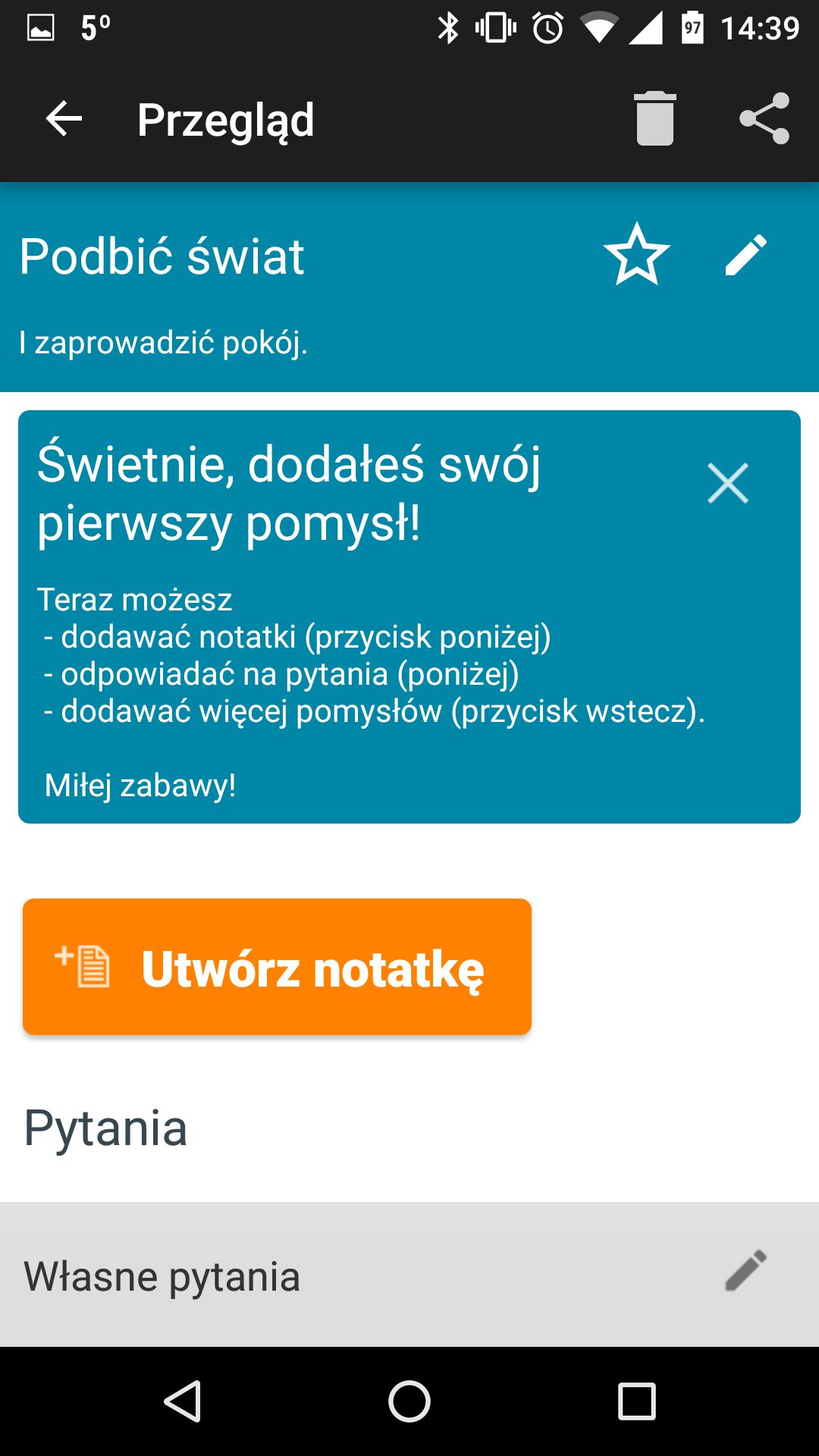Mark Podbić świat as favorite with star
The width and height of the screenshot is (819, 1456).
pyautogui.click(x=637, y=255)
